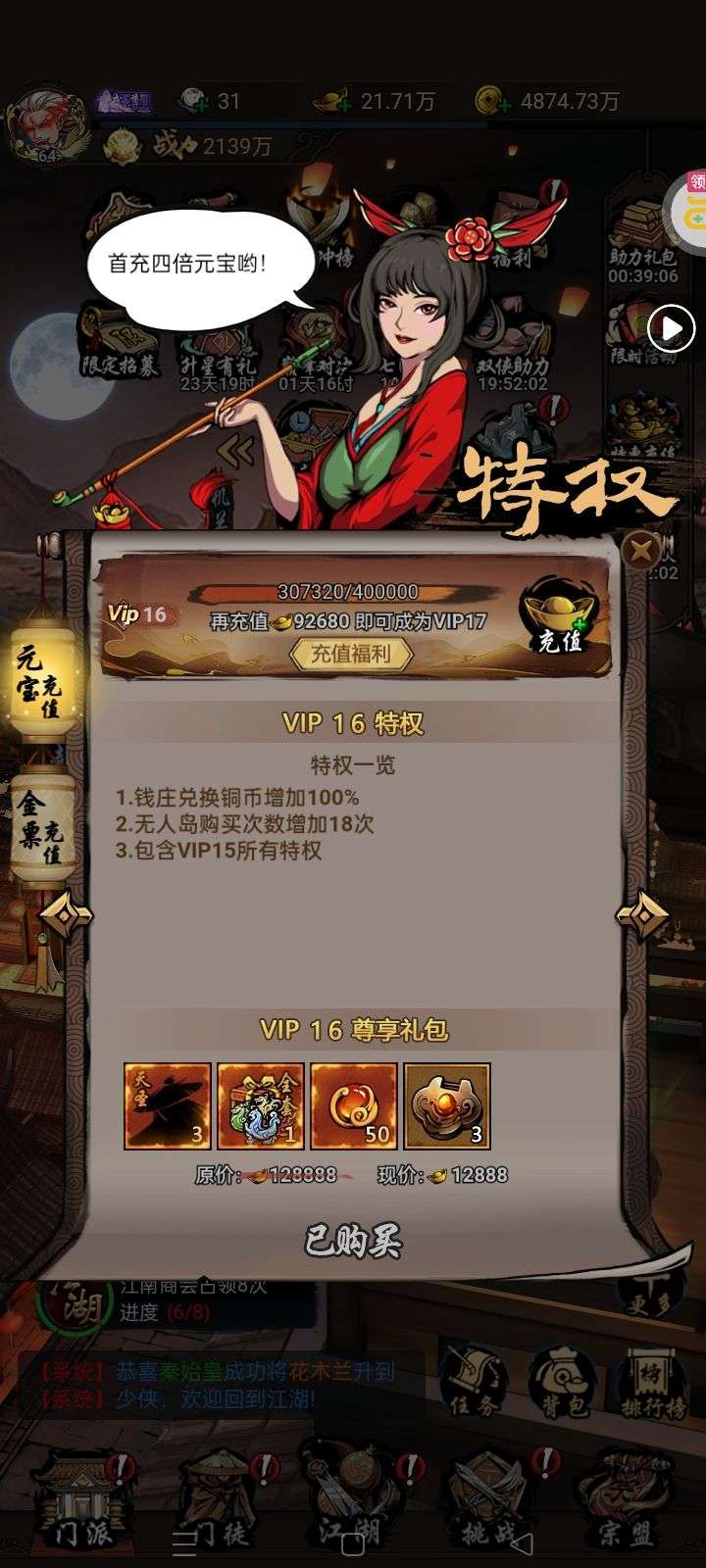Close the 特权 VIP dialog

[x=640, y=549]
